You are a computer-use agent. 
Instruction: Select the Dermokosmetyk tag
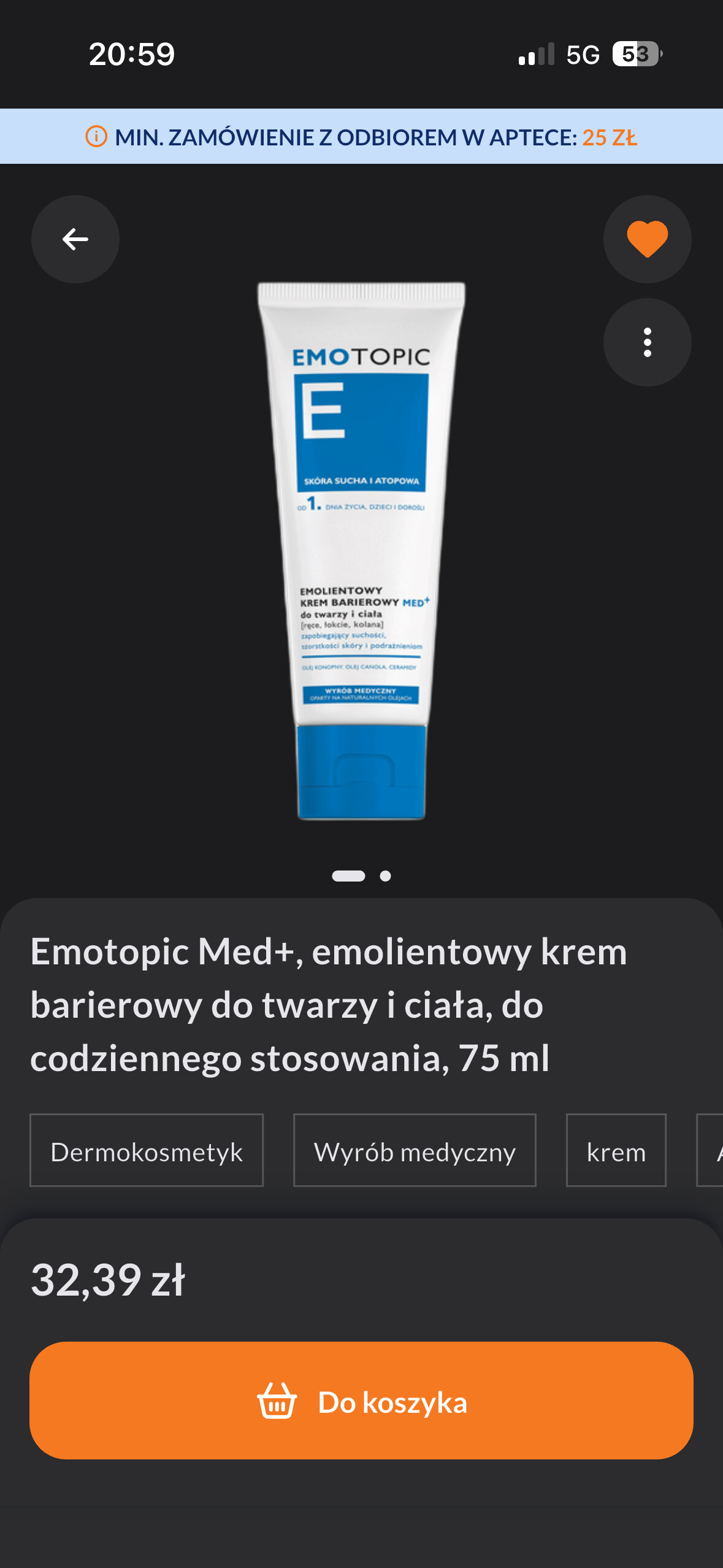click(x=147, y=1151)
